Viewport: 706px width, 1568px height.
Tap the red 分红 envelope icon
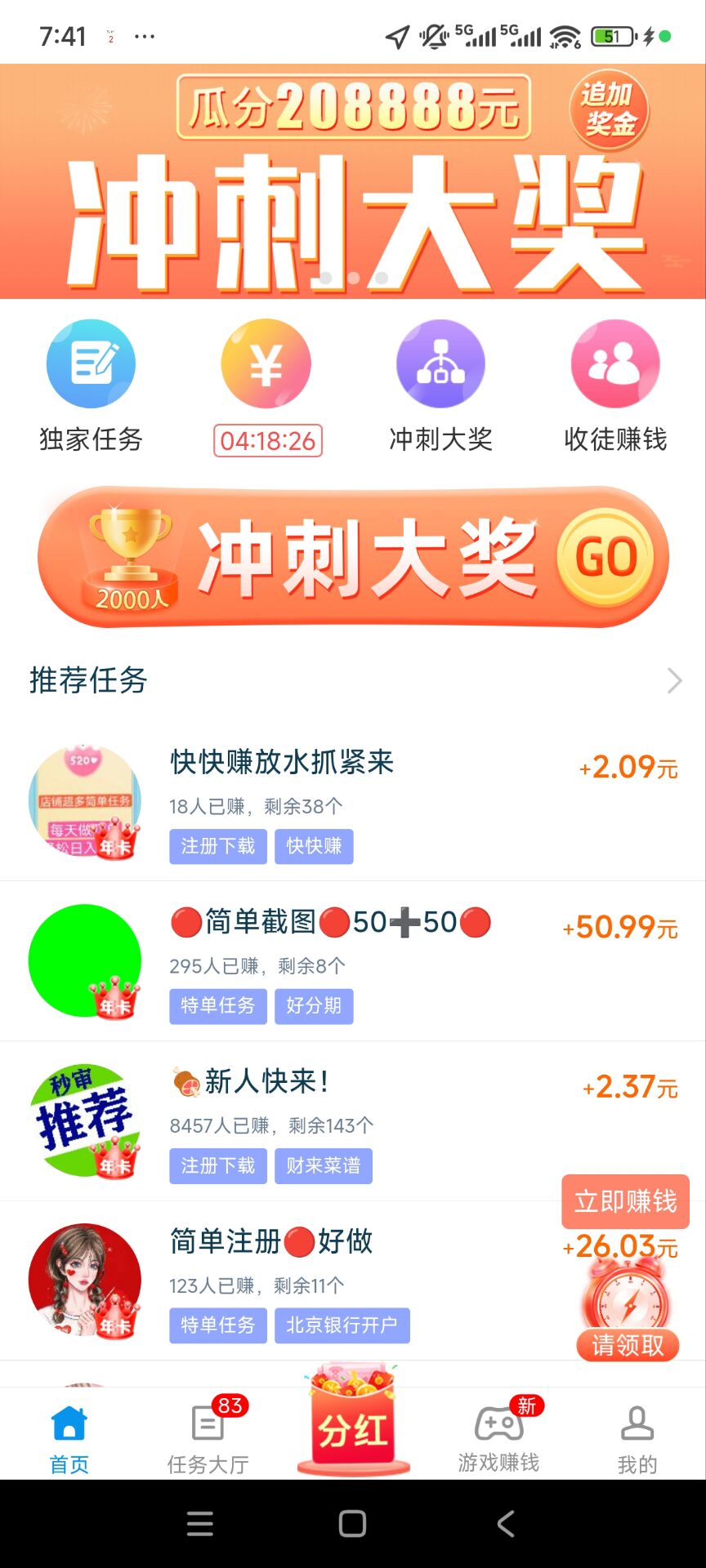pyautogui.click(x=353, y=1421)
